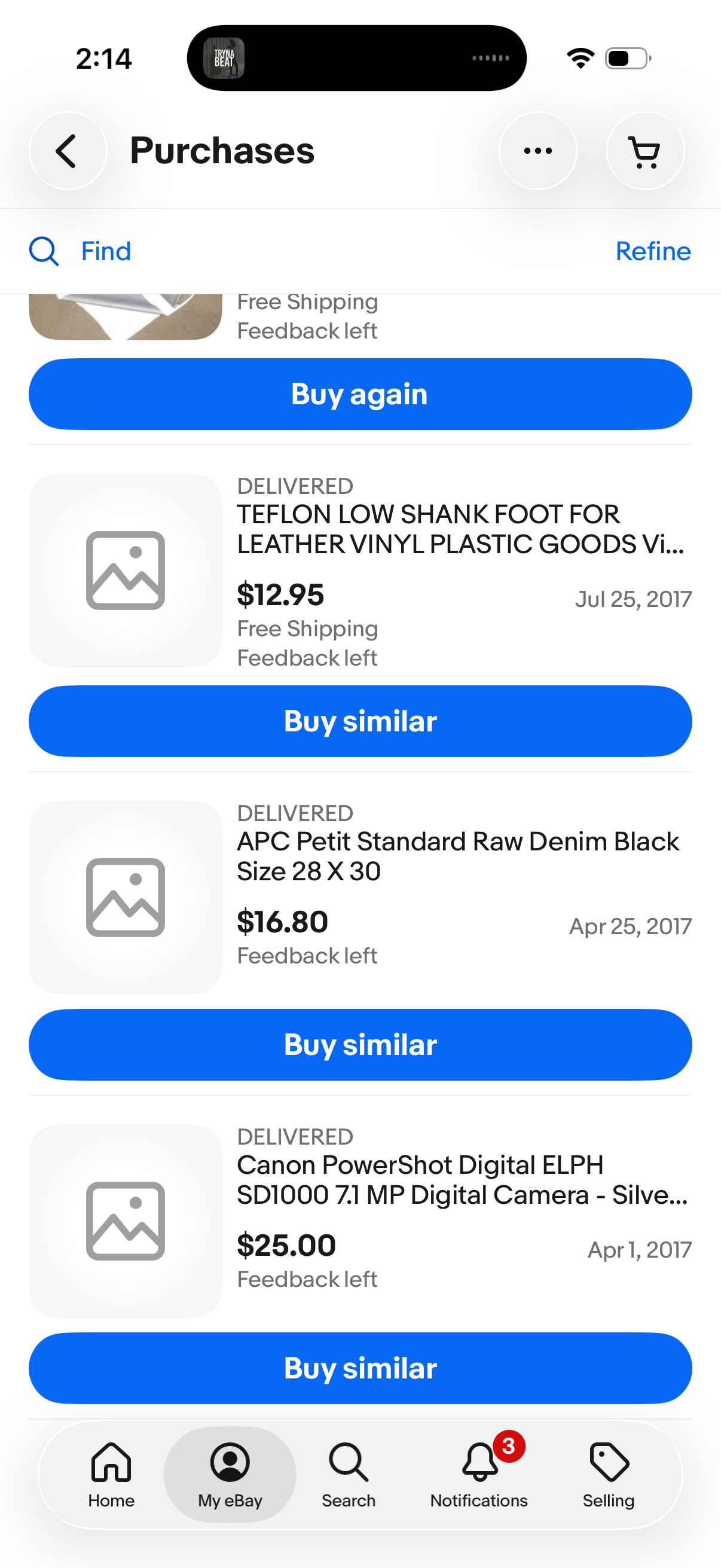Buy similar to the Canon PowerShot
The height and width of the screenshot is (1568, 721).
point(360,1368)
